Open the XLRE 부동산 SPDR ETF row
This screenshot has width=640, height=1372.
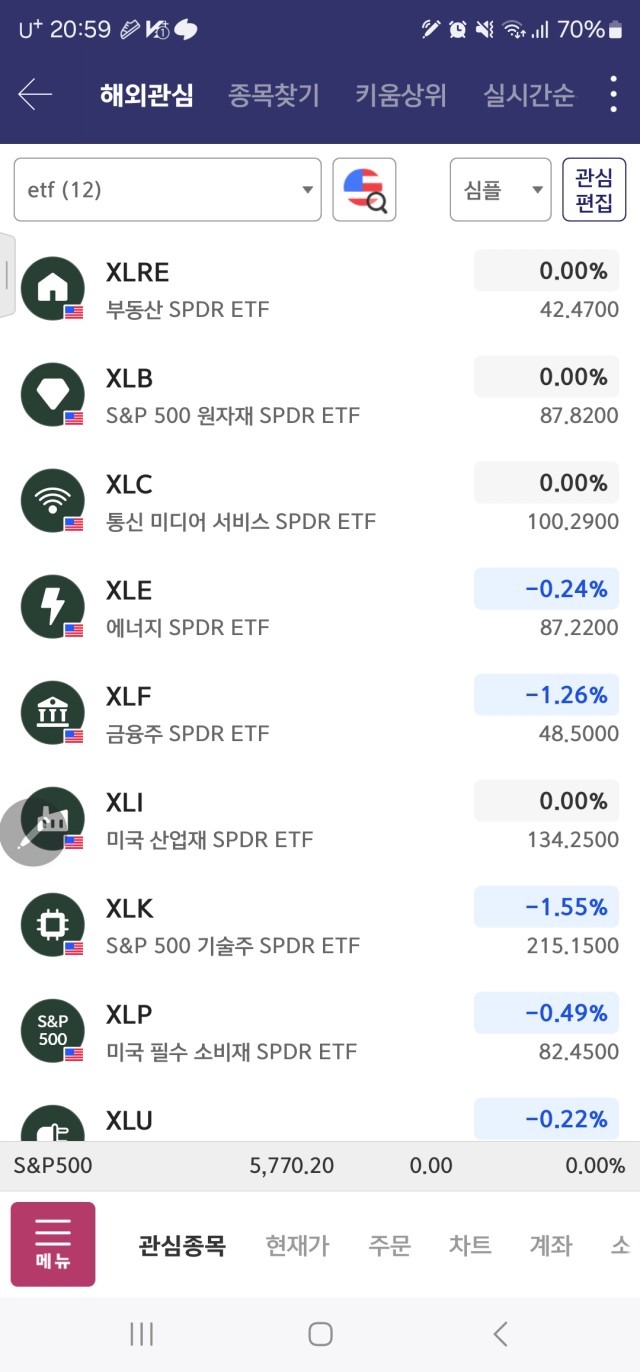[320, 289]
